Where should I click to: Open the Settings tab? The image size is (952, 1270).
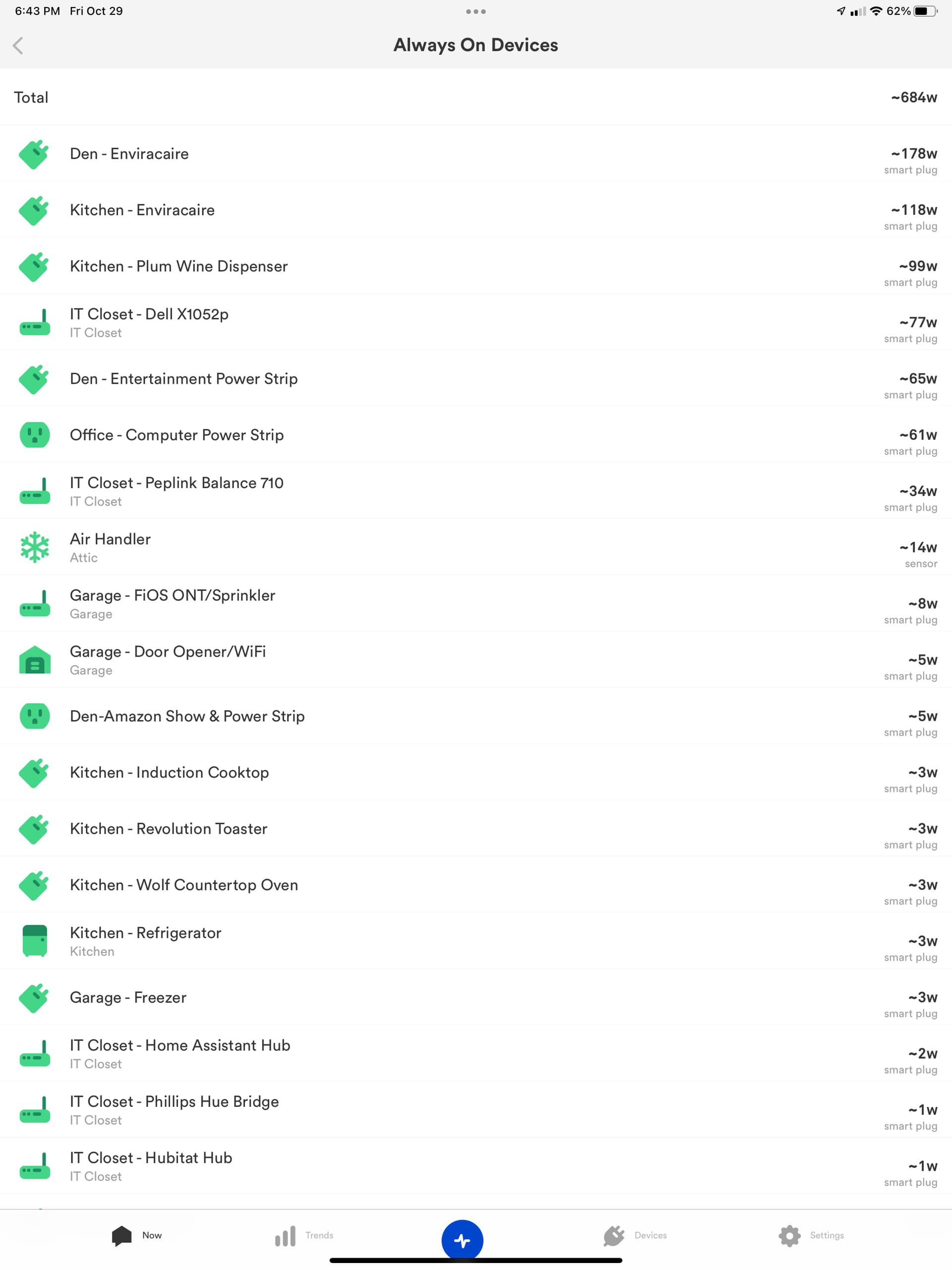click(x=811, y=1235)
